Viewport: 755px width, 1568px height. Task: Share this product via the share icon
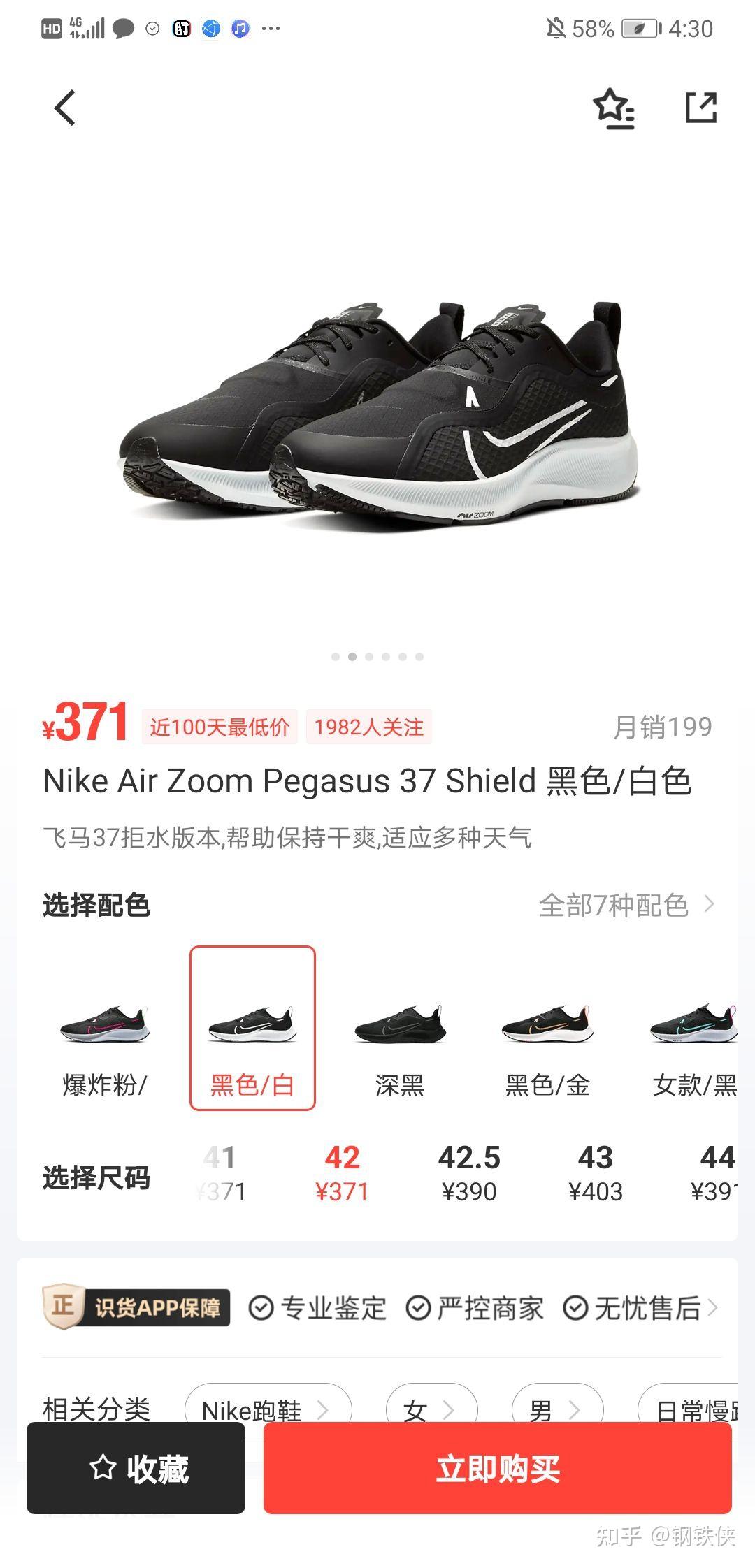click(x=700, y=108)
